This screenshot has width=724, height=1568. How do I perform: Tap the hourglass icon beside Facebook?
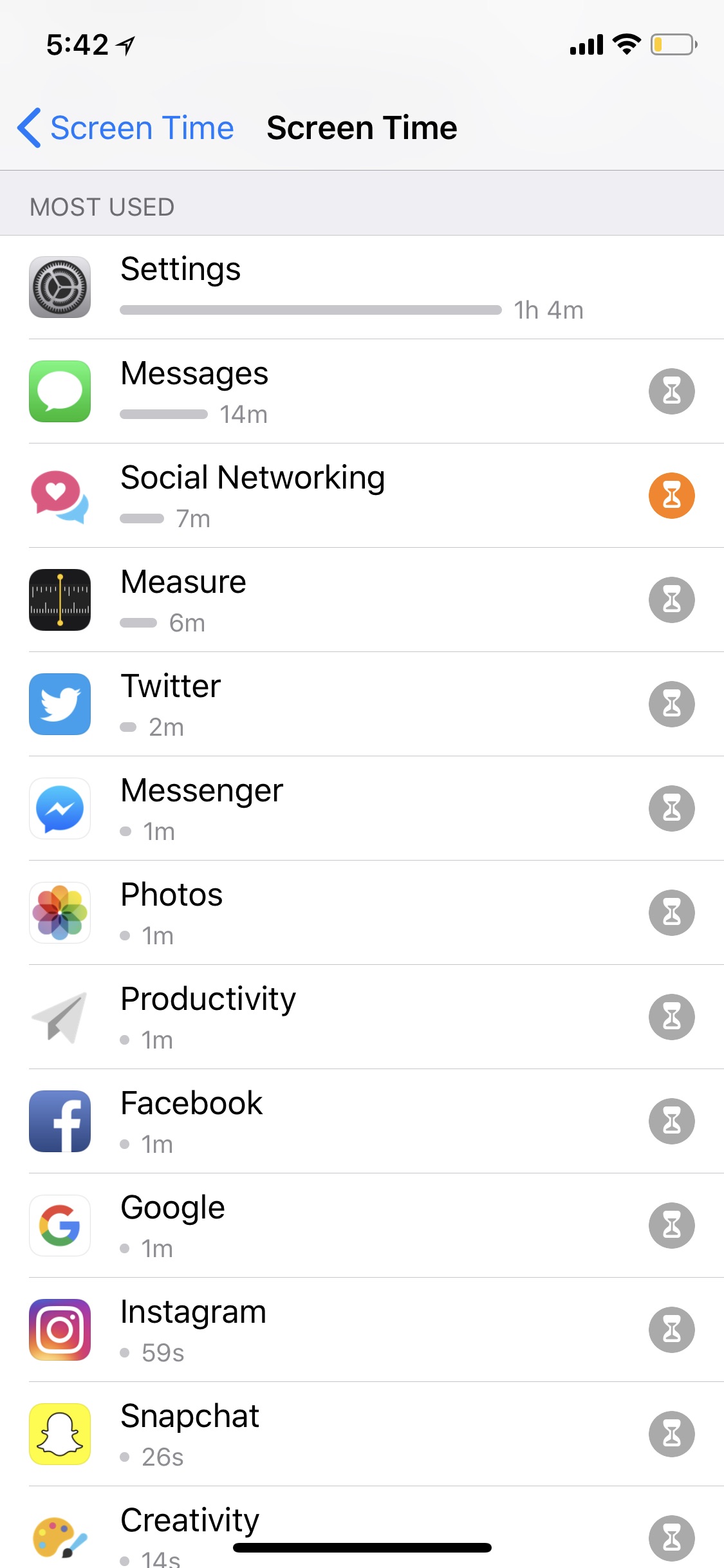(x=671, y=1121)
